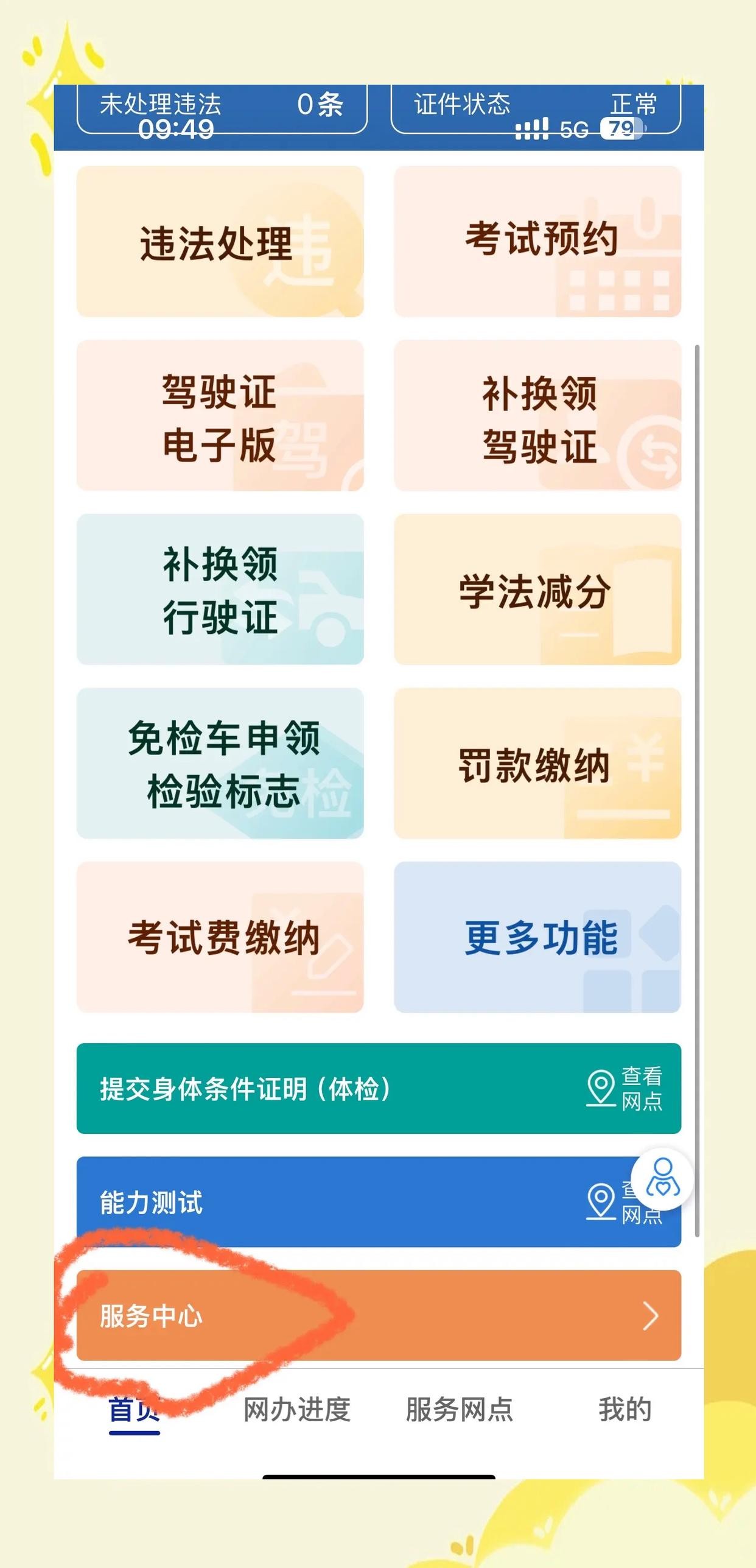Screen dimensions: 756x1568
Task: Switch to 我的 tab
Action: point(625,1410)
